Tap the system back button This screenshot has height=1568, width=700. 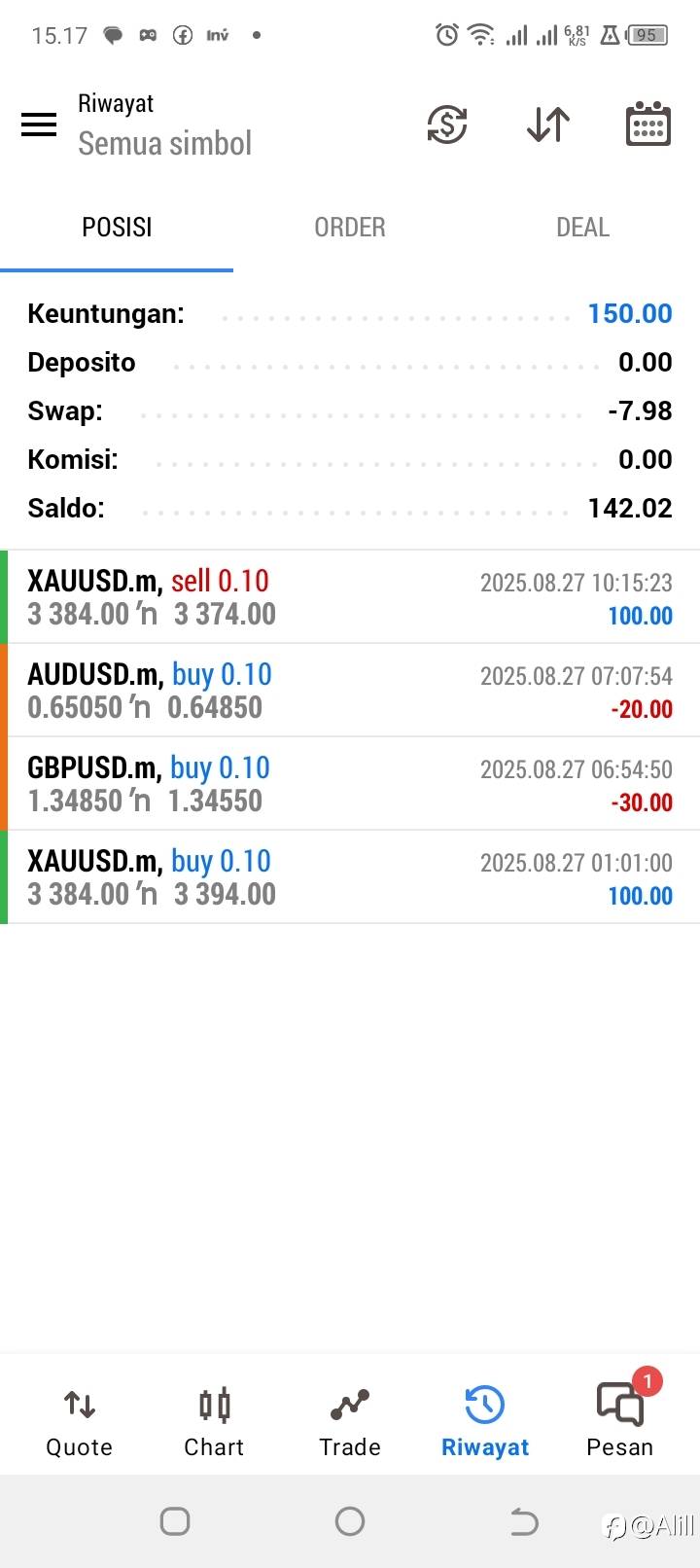tap(524, 1521)
